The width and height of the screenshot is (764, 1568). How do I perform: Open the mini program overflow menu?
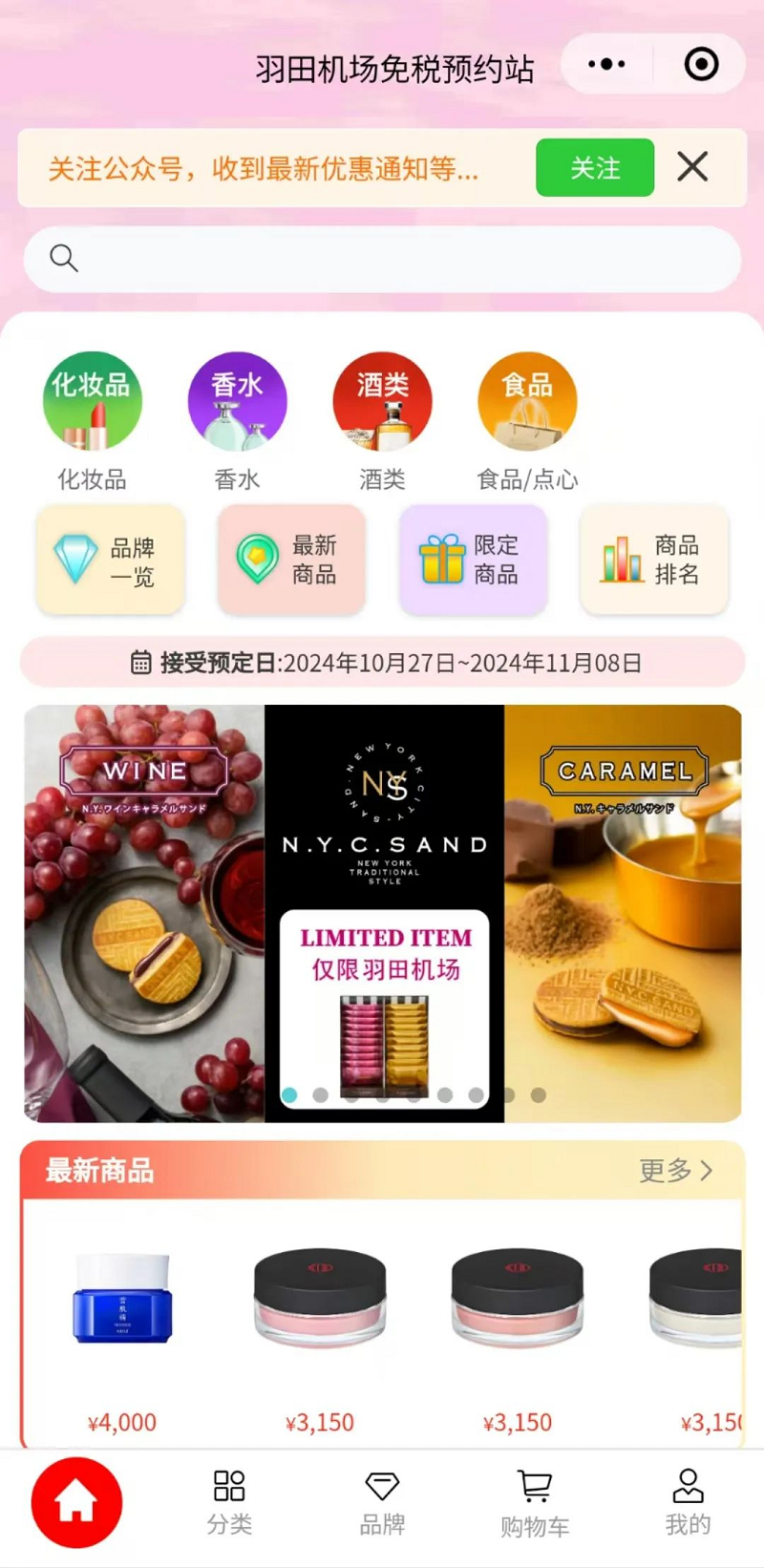coord(606,65)
